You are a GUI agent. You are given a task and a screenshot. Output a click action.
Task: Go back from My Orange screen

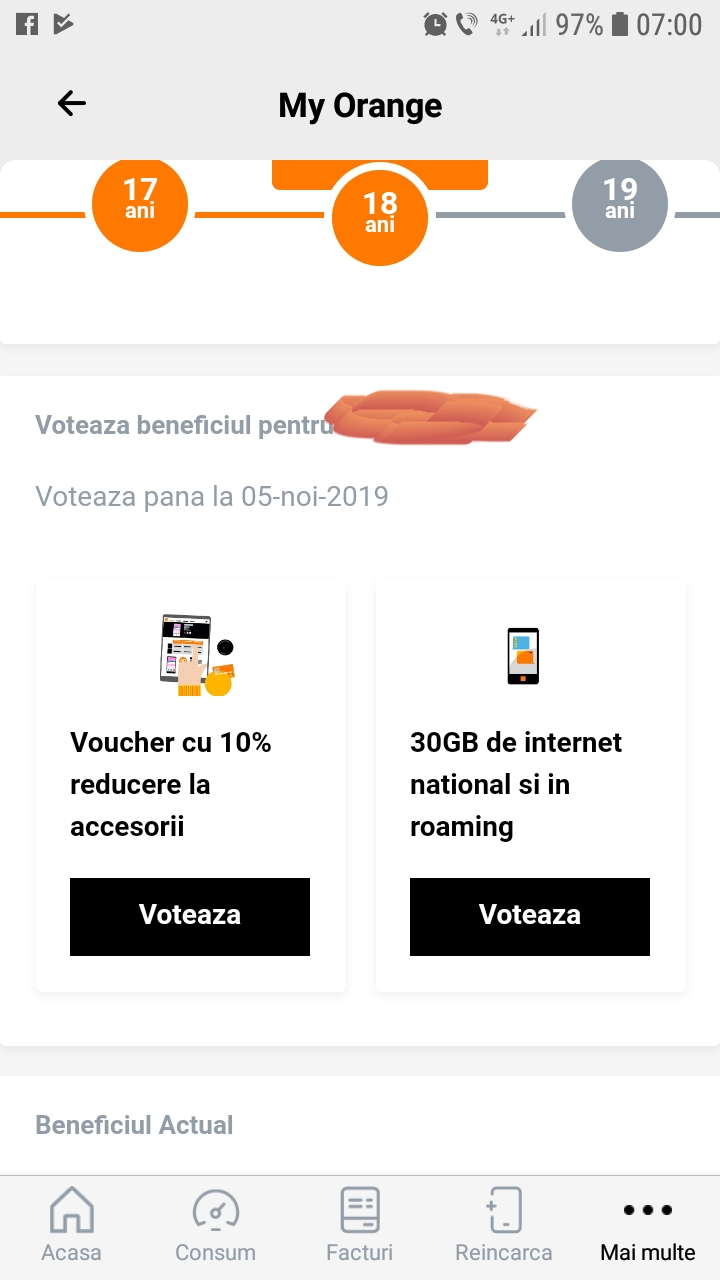coord(72,103)
